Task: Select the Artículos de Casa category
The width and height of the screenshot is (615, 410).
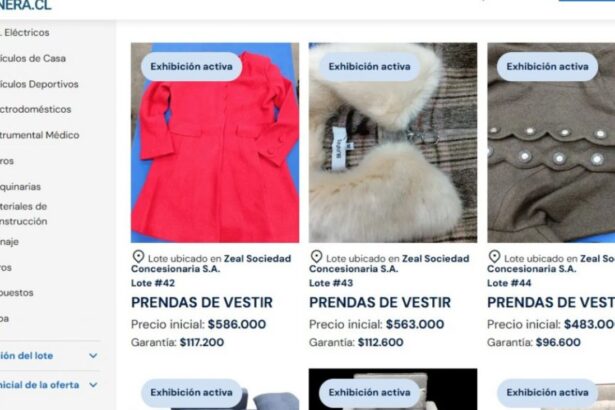Action: click(34, 58)
